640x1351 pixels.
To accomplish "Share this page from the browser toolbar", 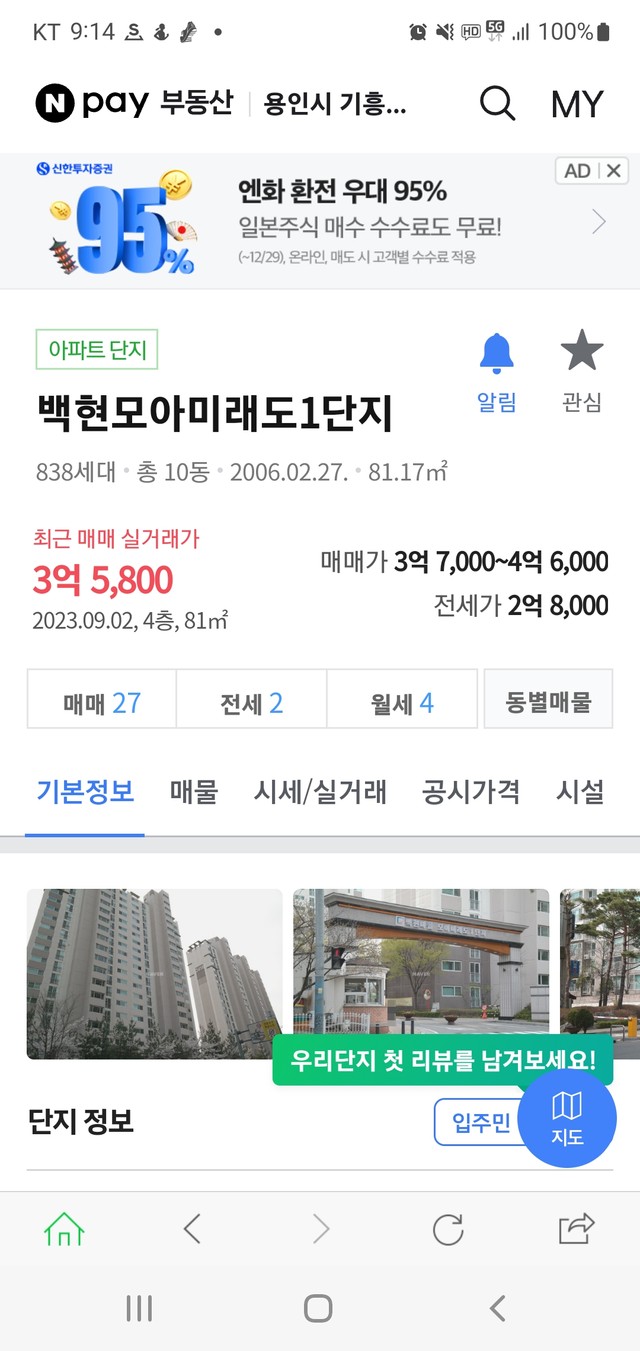I will click(x=576, y=1229).
